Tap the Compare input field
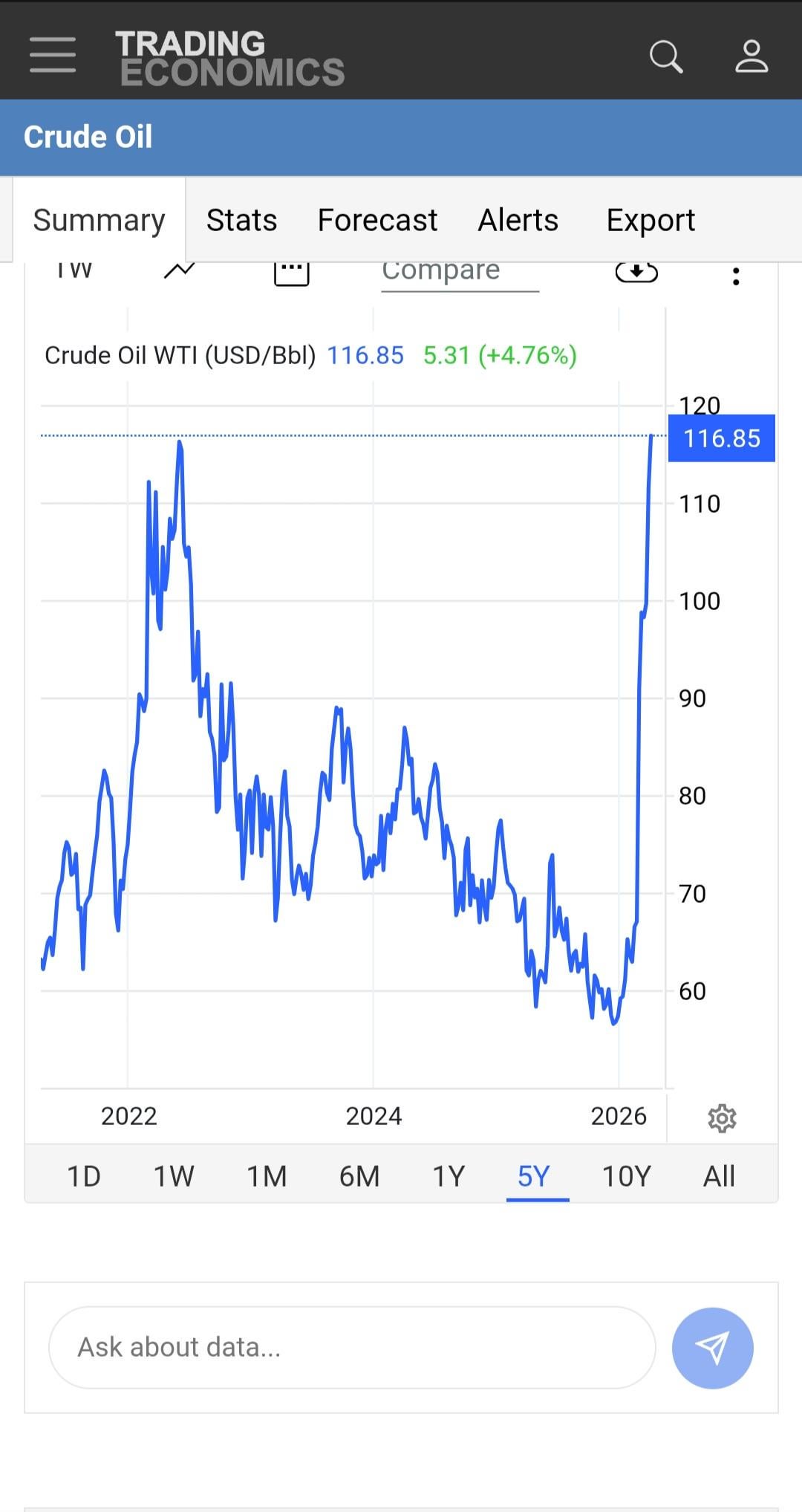The width and height of the screenshot is (802, 1512). (x=460, y=273)
